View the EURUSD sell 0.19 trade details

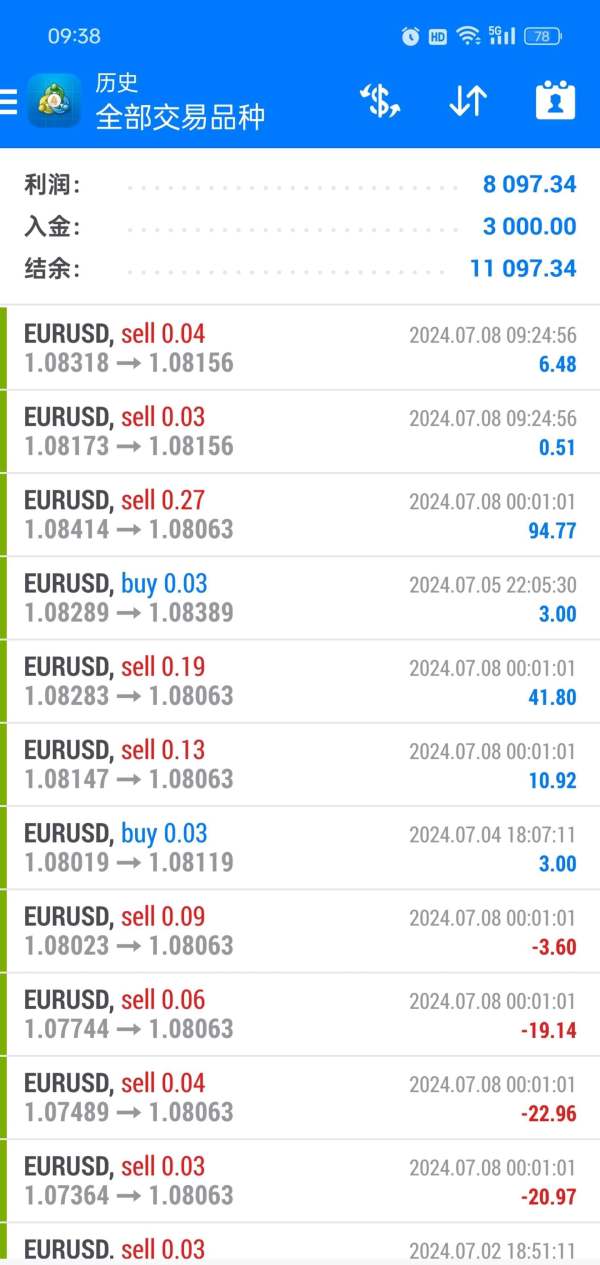tap(300, 681)
